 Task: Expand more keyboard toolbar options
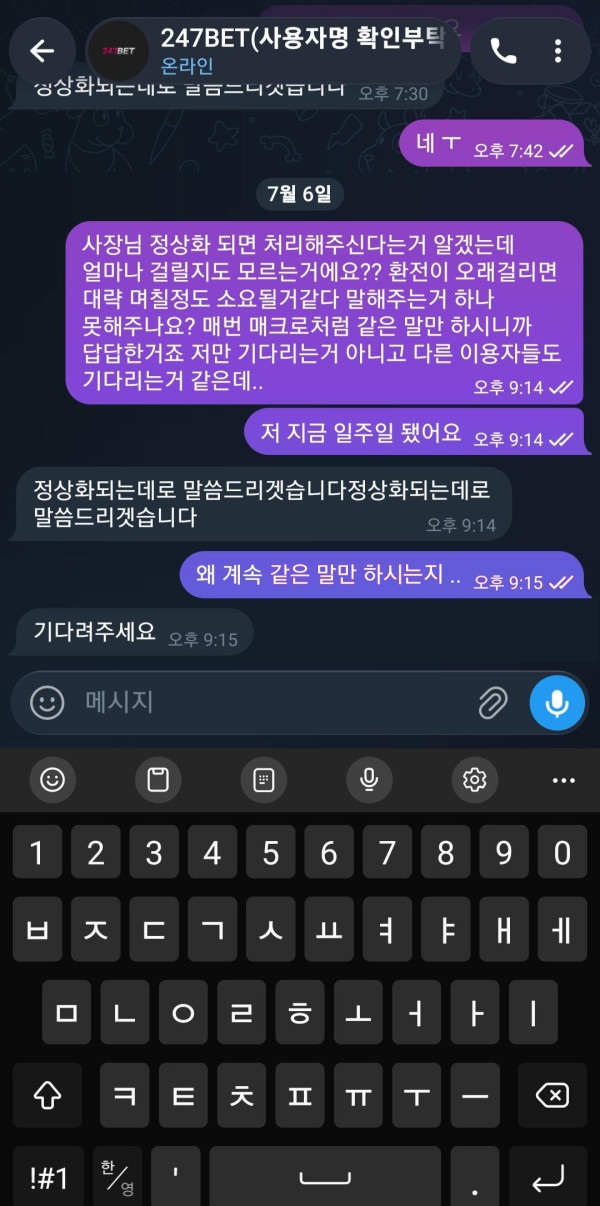coord(564,780)
